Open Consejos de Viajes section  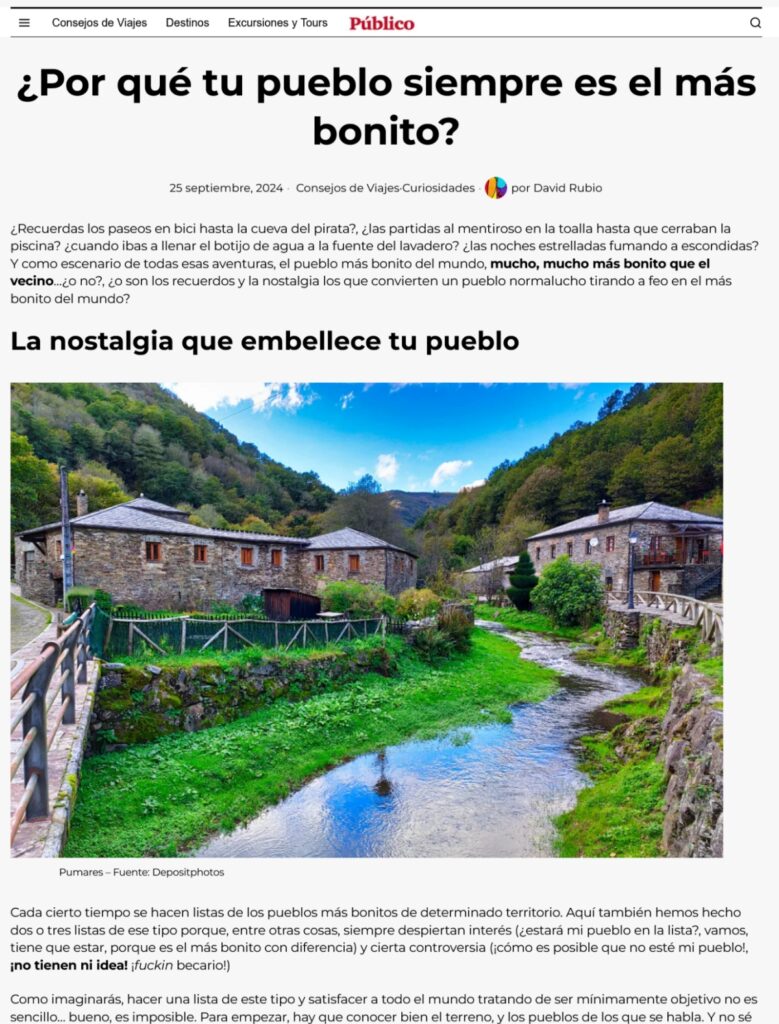click(99, 23)
